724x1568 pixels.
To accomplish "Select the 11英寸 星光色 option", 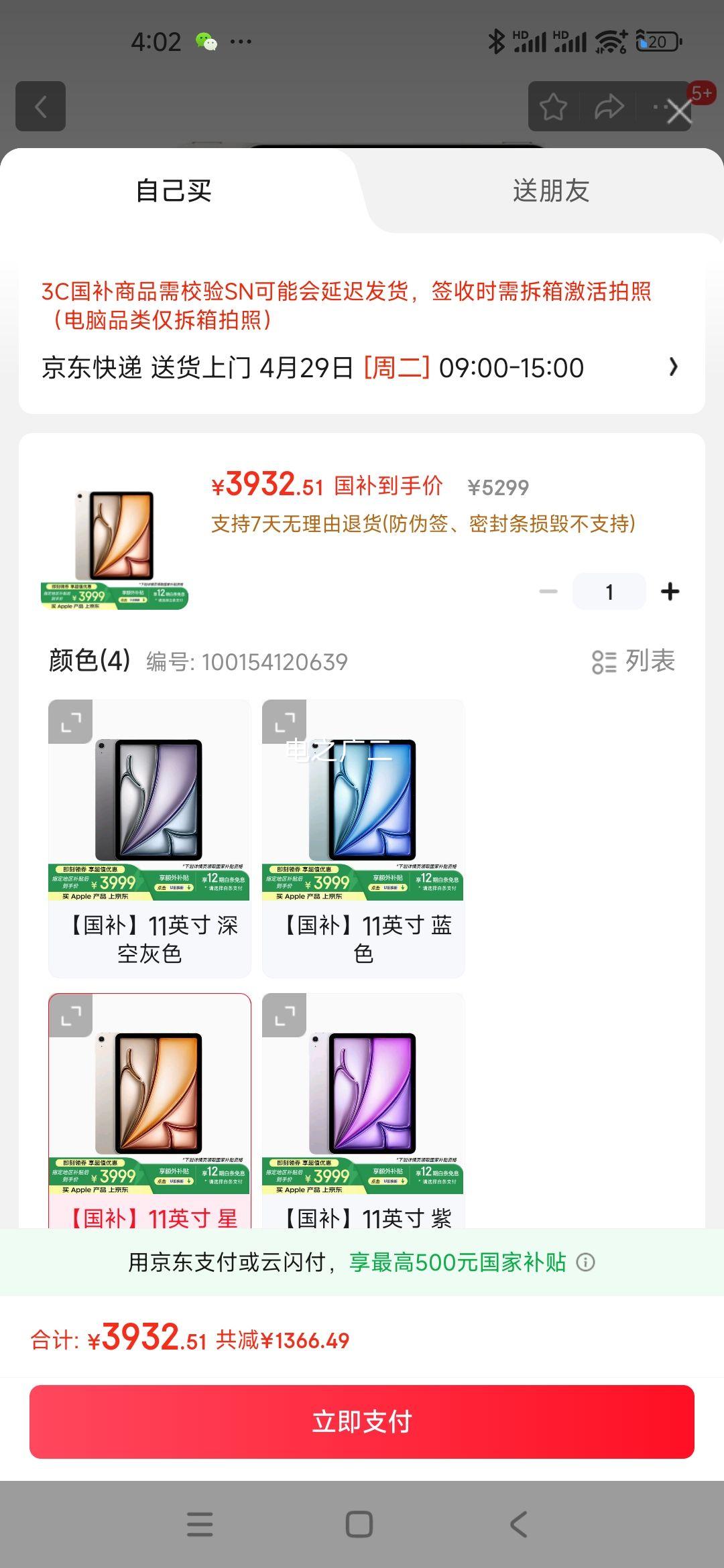I will [x=149, y=1111].
